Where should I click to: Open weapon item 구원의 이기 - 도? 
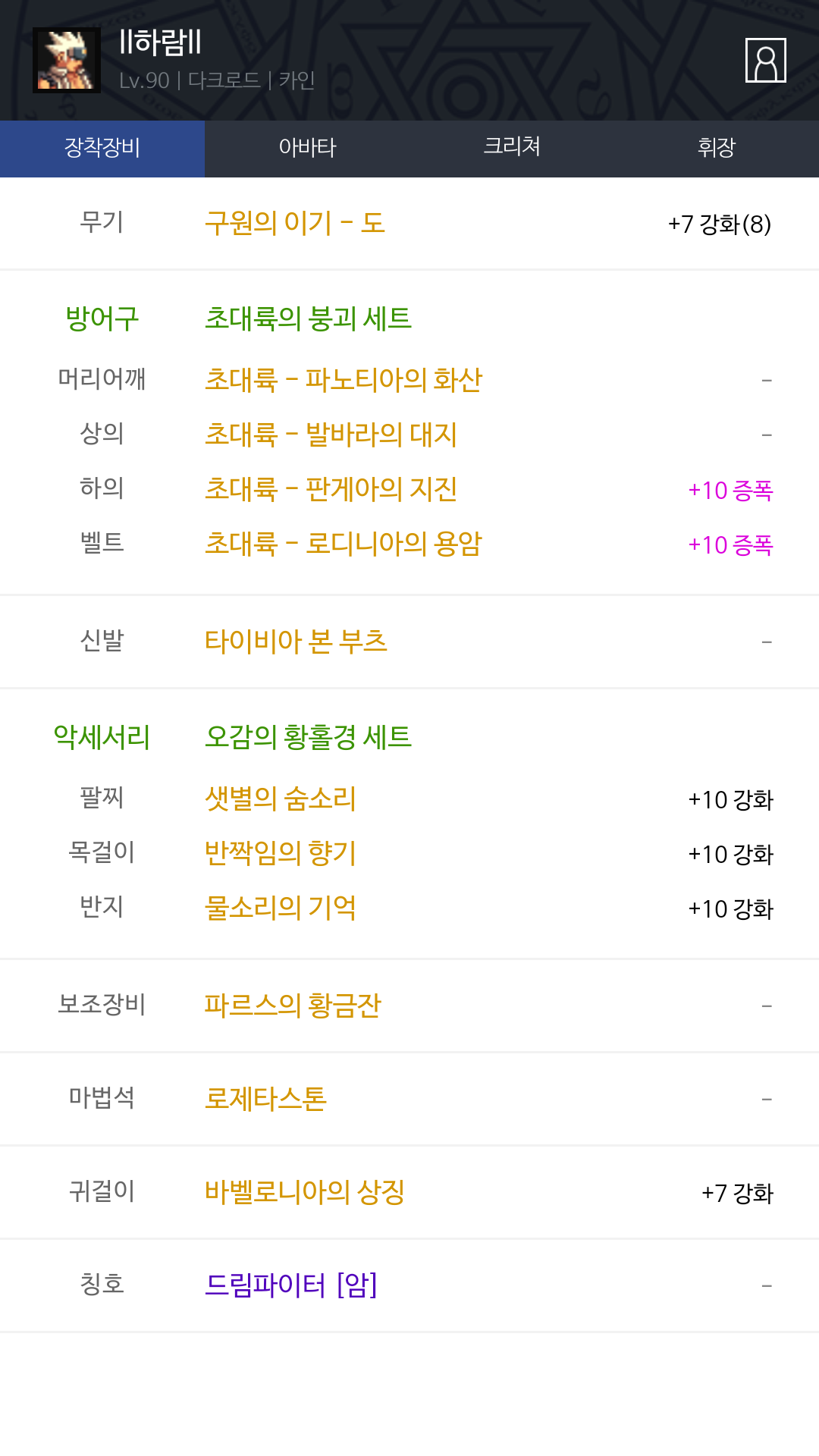295,224
